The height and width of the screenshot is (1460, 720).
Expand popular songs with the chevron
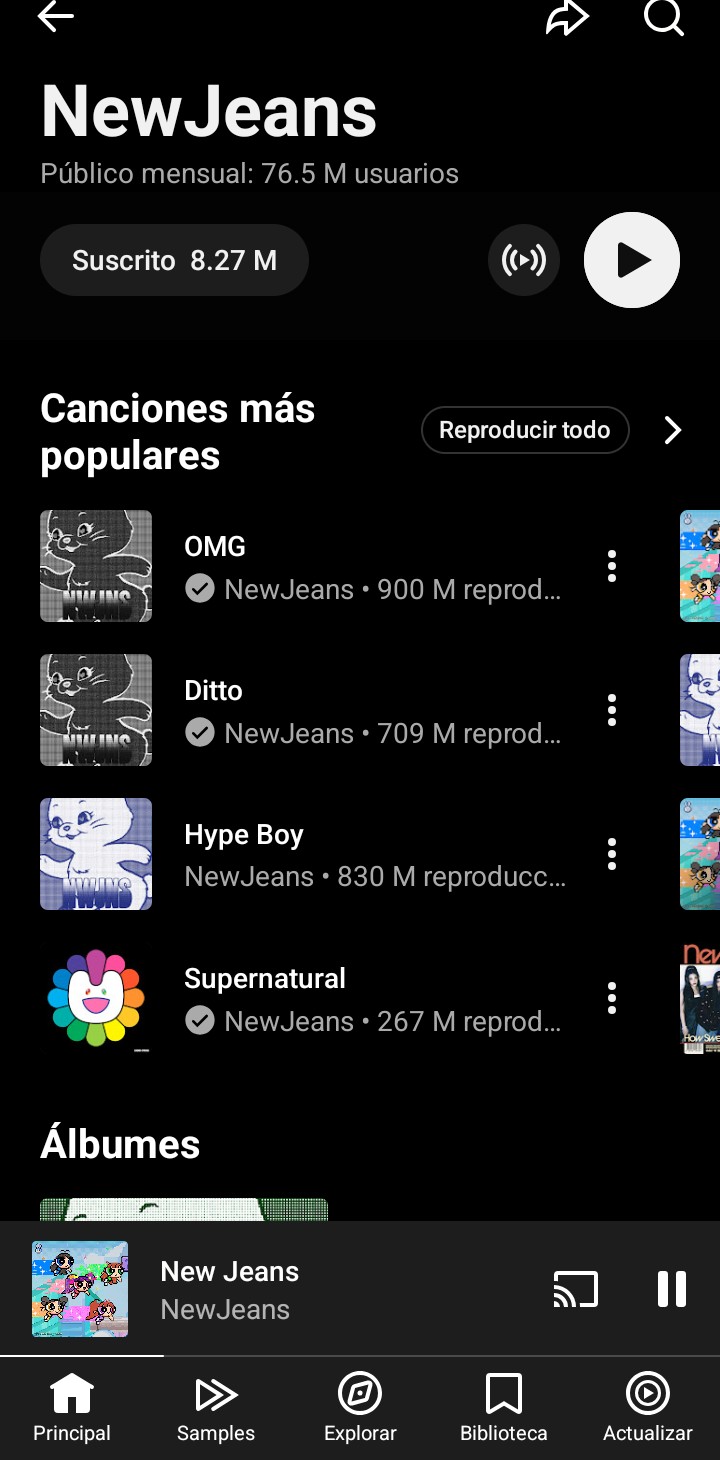click(673, 431)
